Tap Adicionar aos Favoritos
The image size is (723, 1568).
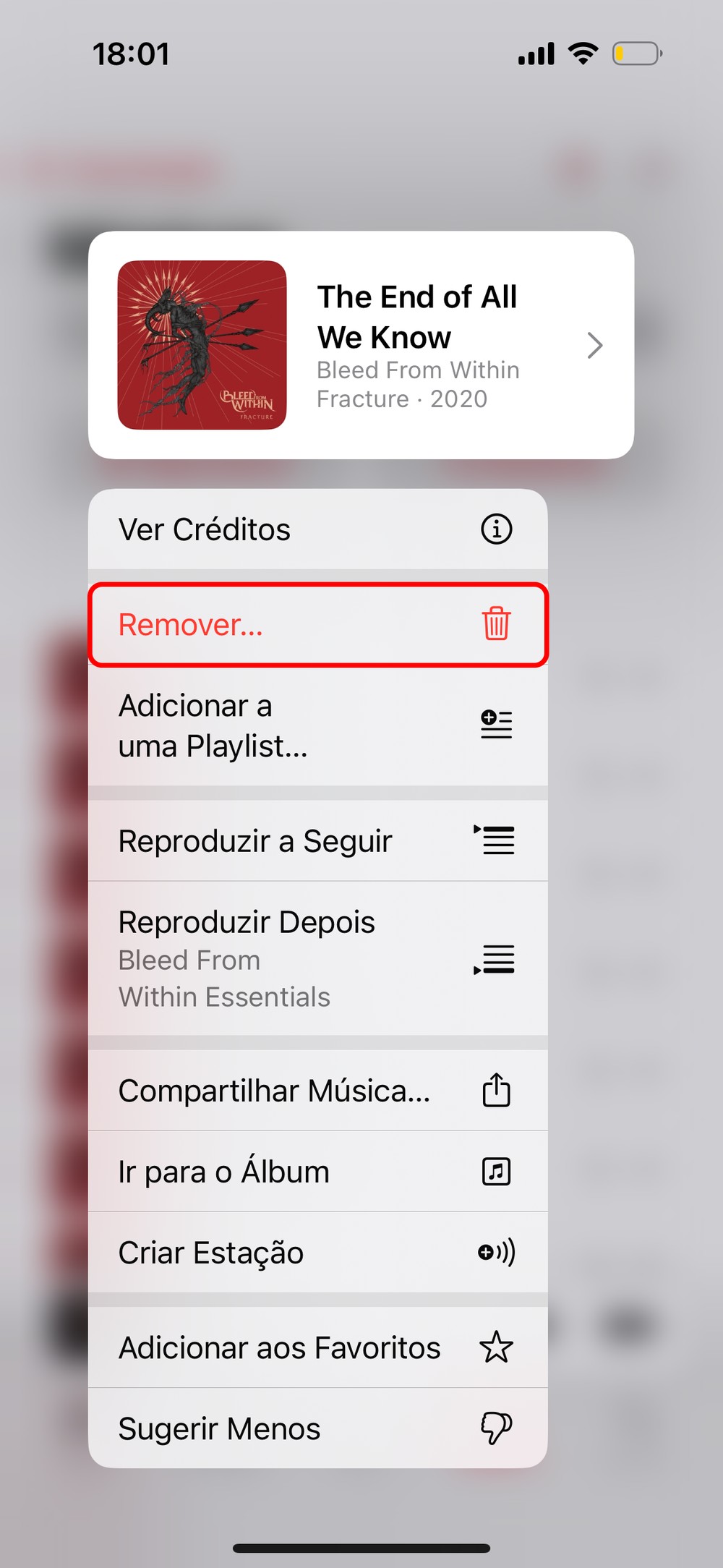pyautogui.click(x=317, y=1348)
